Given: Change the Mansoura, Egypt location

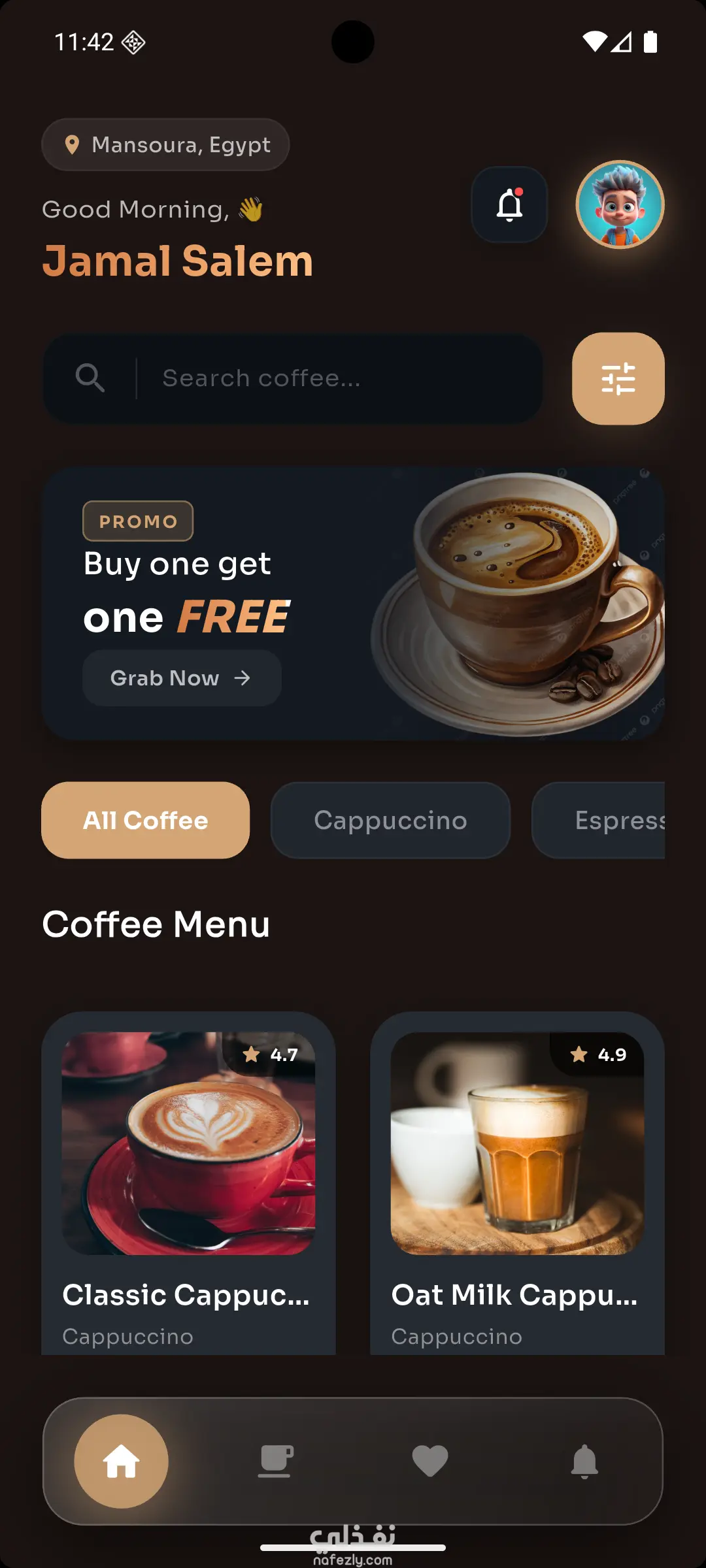Looking at the screenshot, I should click(x=165, y=144).
